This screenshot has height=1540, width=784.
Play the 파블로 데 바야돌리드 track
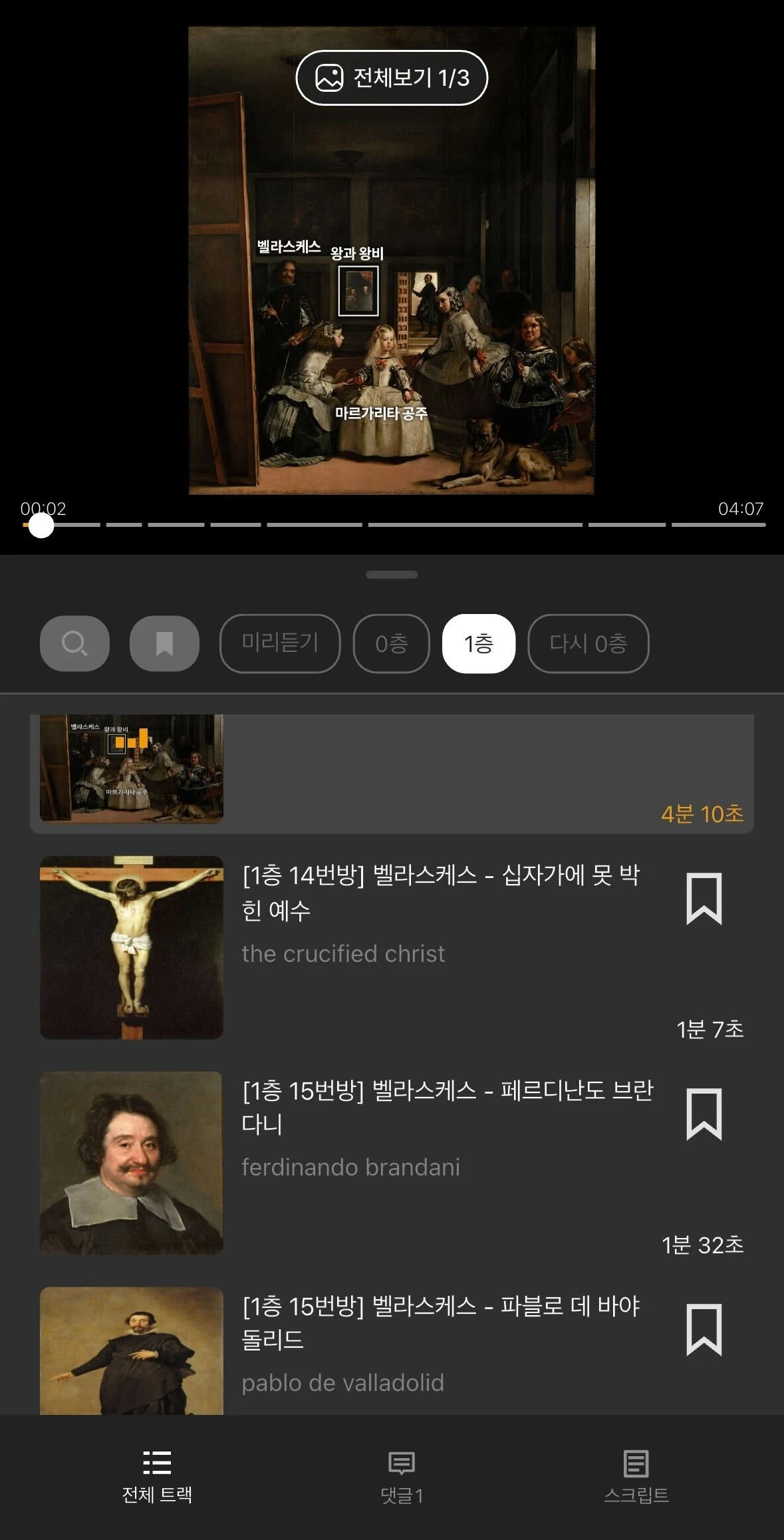[x=440, y=1322]
